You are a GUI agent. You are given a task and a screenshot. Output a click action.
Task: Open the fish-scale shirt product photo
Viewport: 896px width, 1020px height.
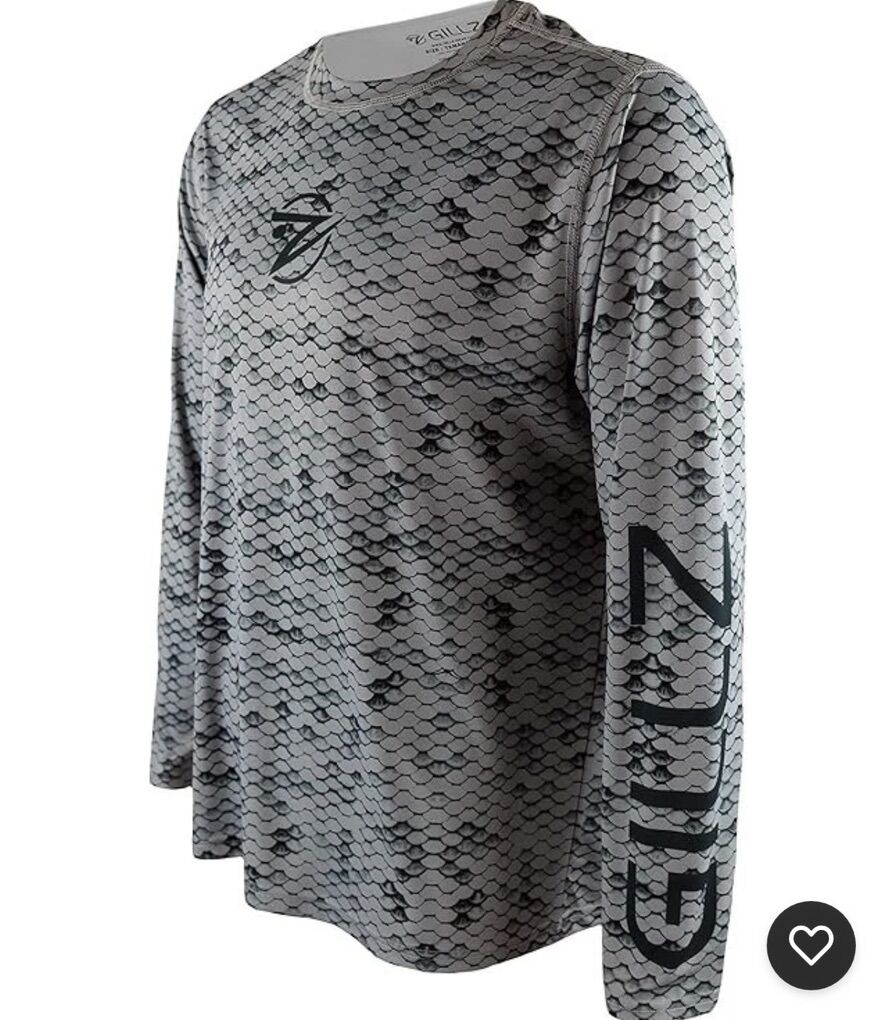440,500
